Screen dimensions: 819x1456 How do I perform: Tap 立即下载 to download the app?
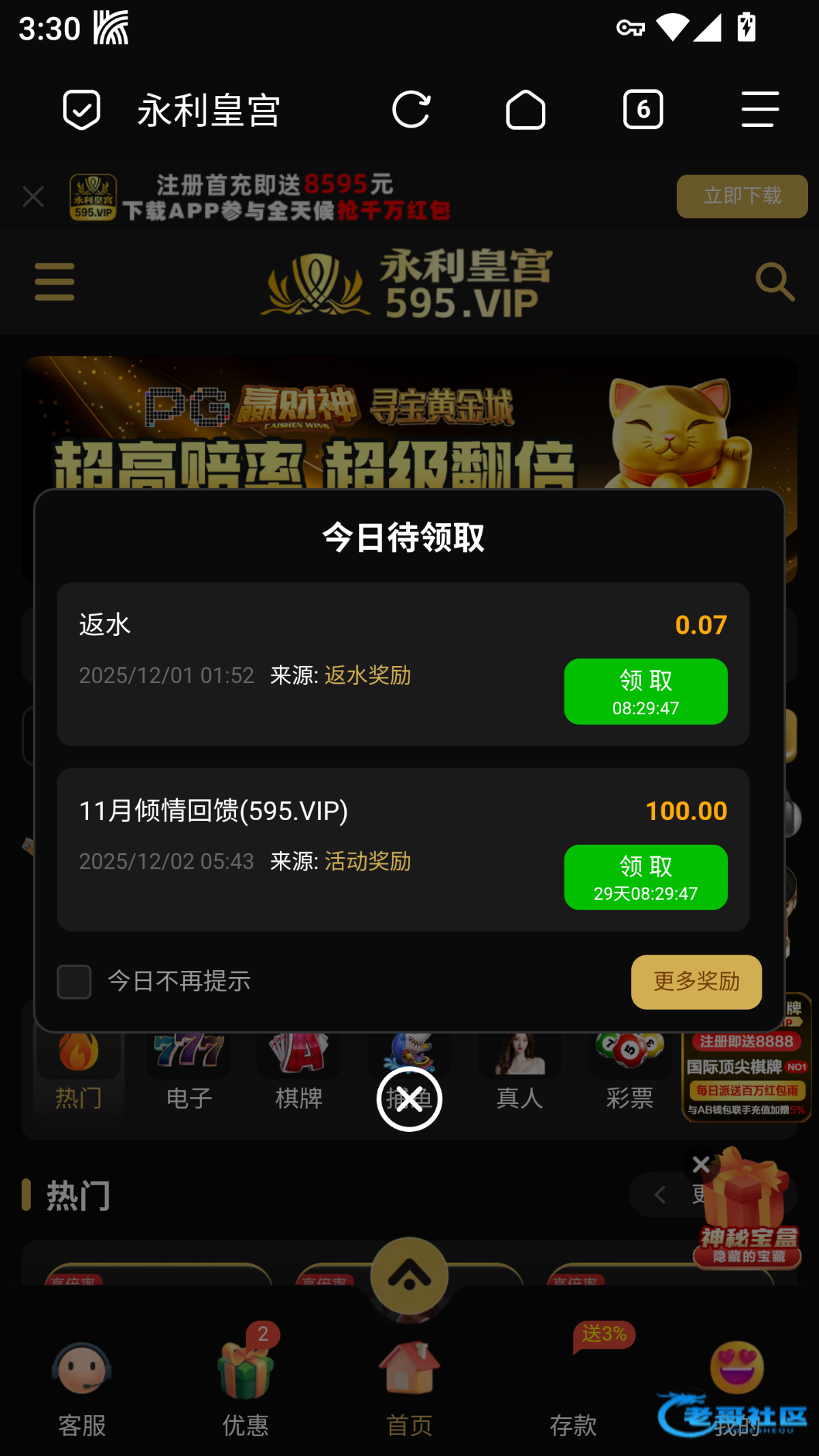pos(742,196)
